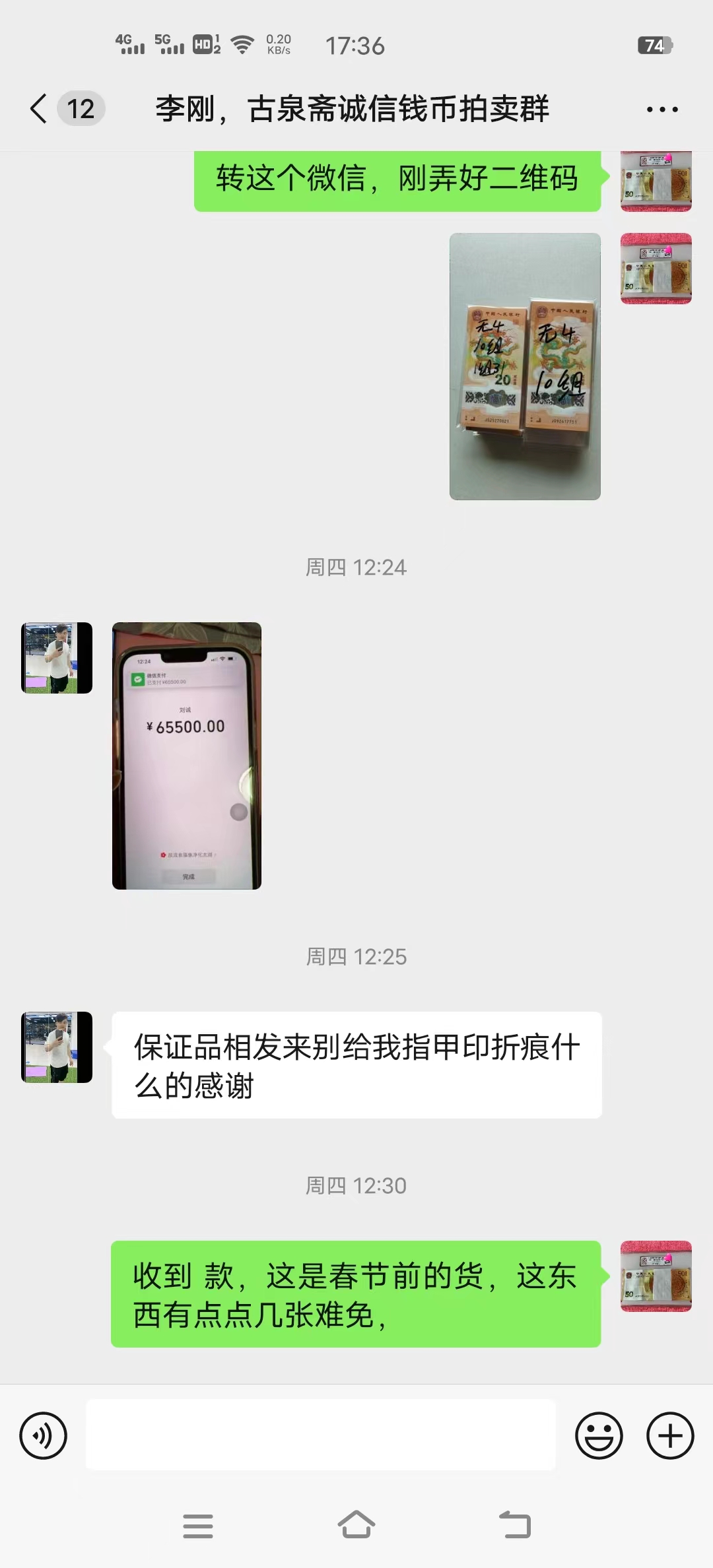713x1568 pixels.
Task: Switch to voice message input
Action: coord(44,1435)
